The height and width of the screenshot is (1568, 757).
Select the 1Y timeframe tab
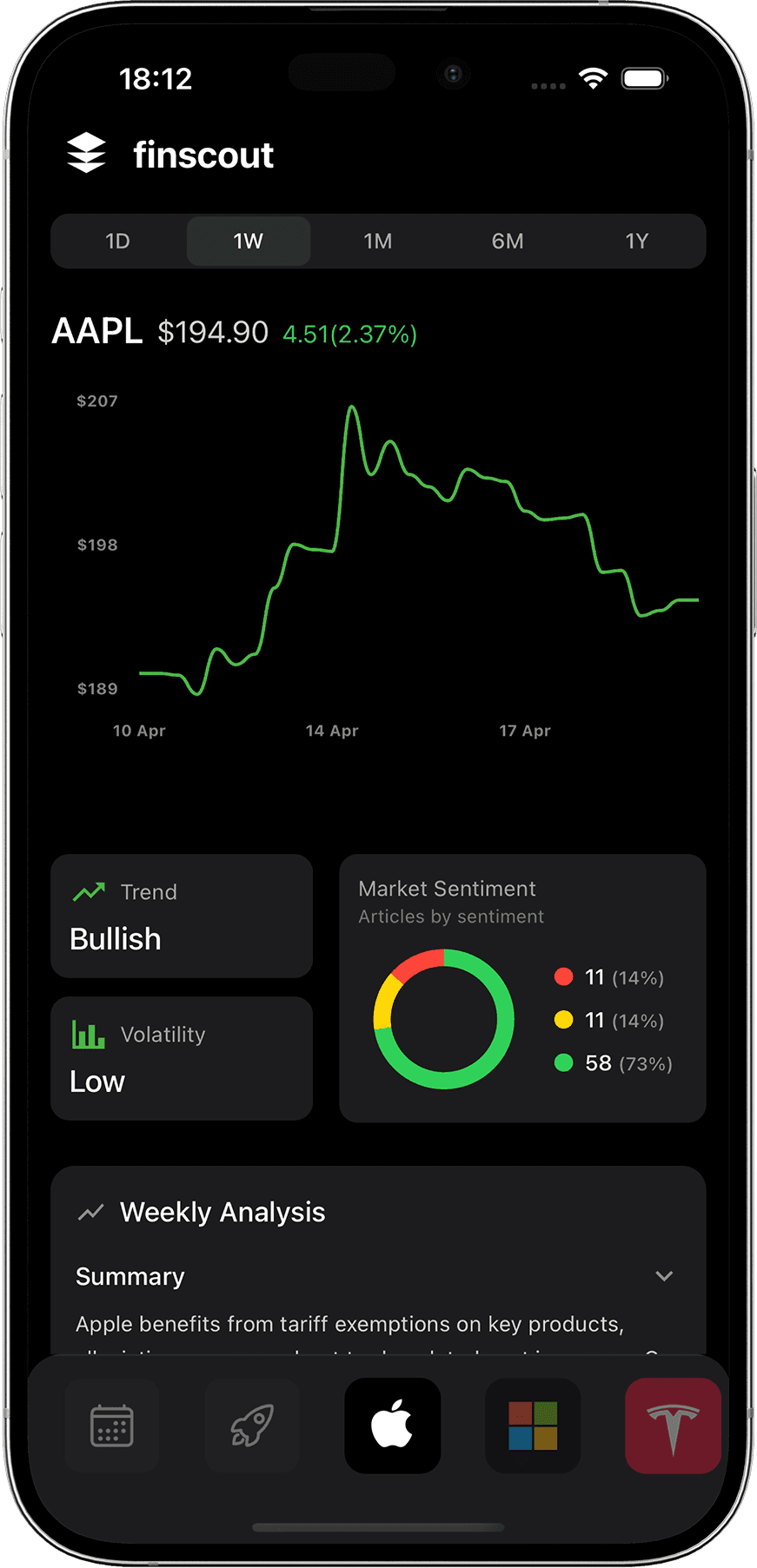coord(637,241)
